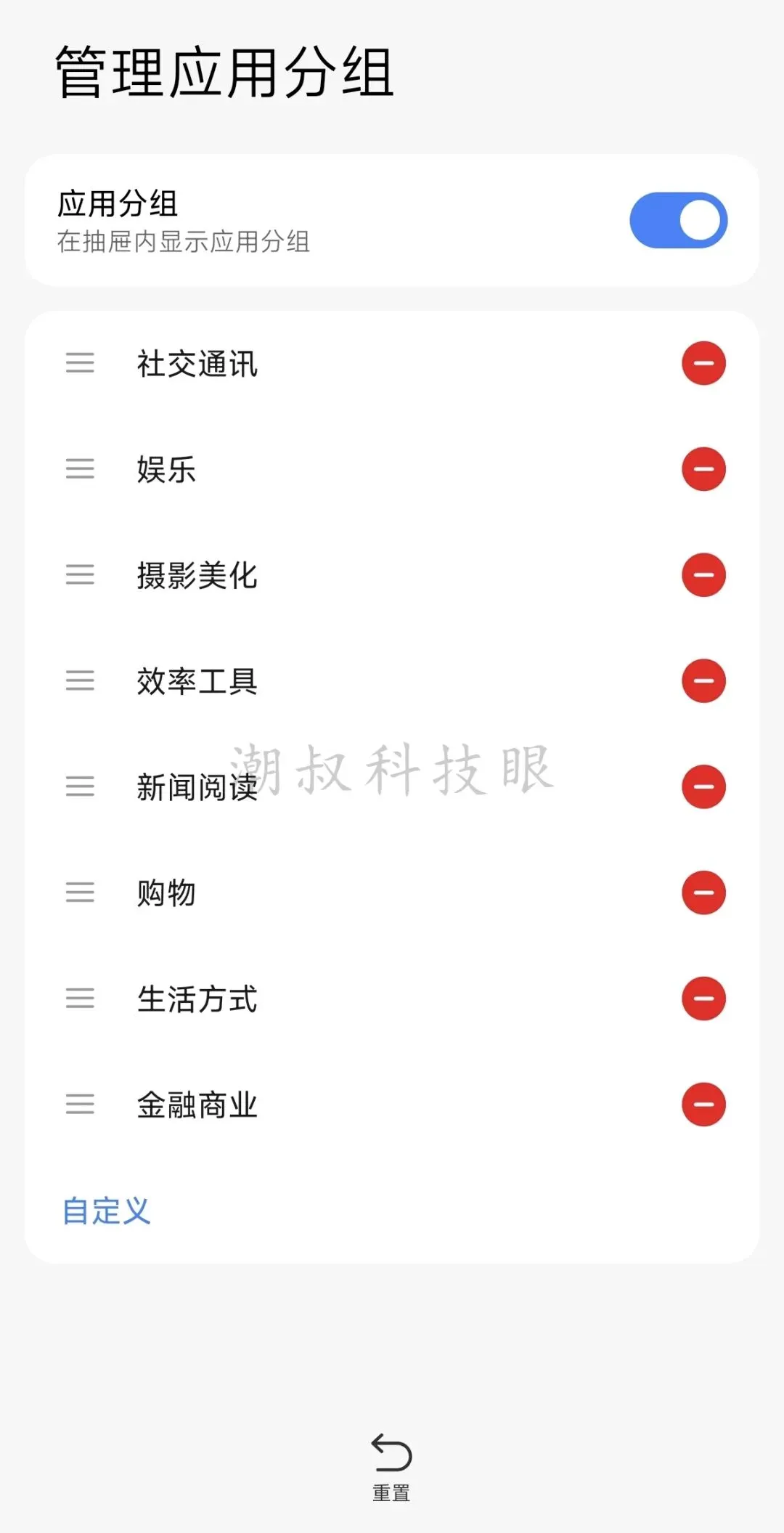Image resolution: width=784 pixels, height=1533 pixels.
Task: Add a custom group via 自定义
Action: point(107,1211)
